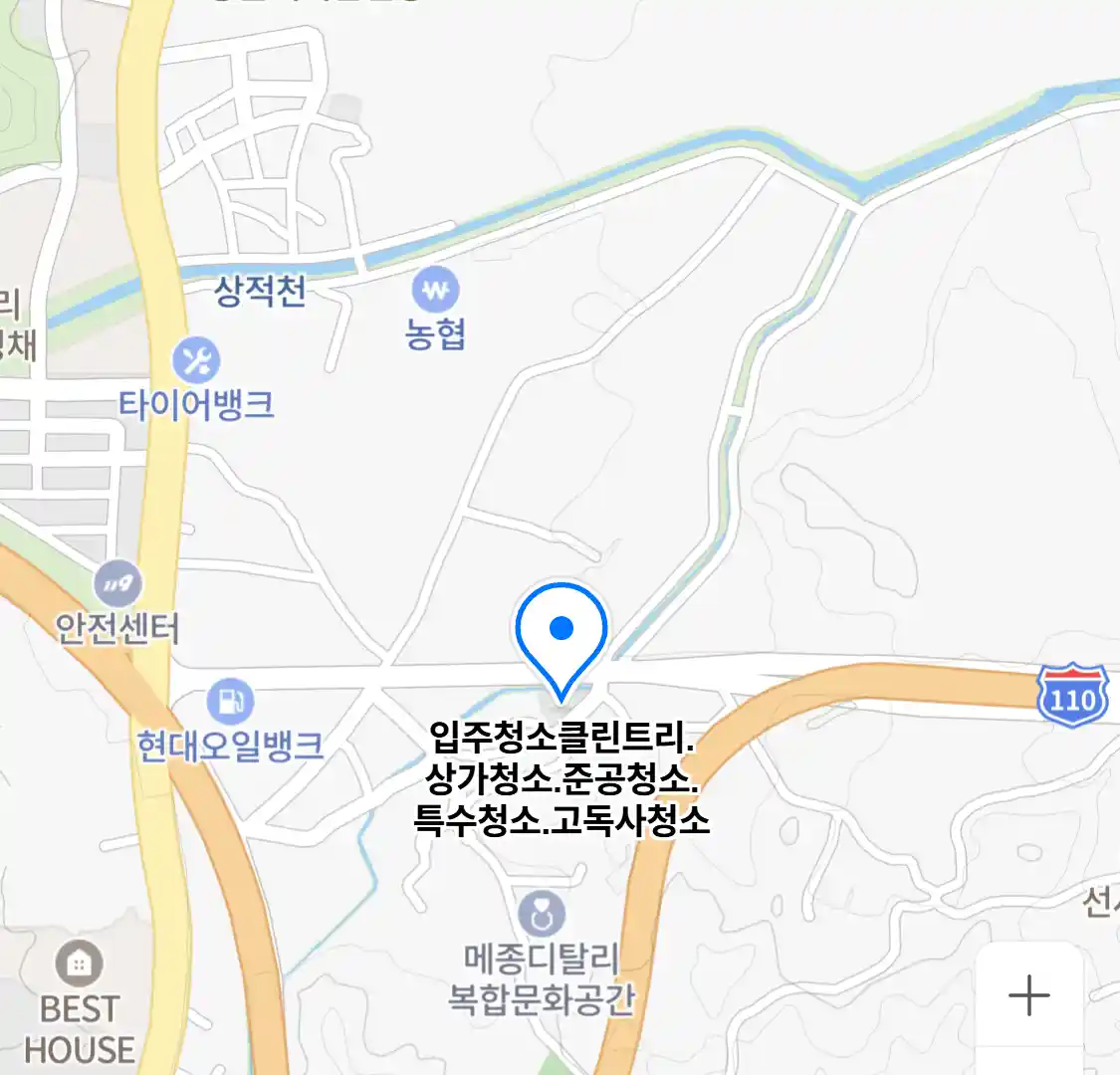Select the 현대오일뱅크 gas station marker
This screenshot has height=1075, width=1120.
(x=230, y=702)
